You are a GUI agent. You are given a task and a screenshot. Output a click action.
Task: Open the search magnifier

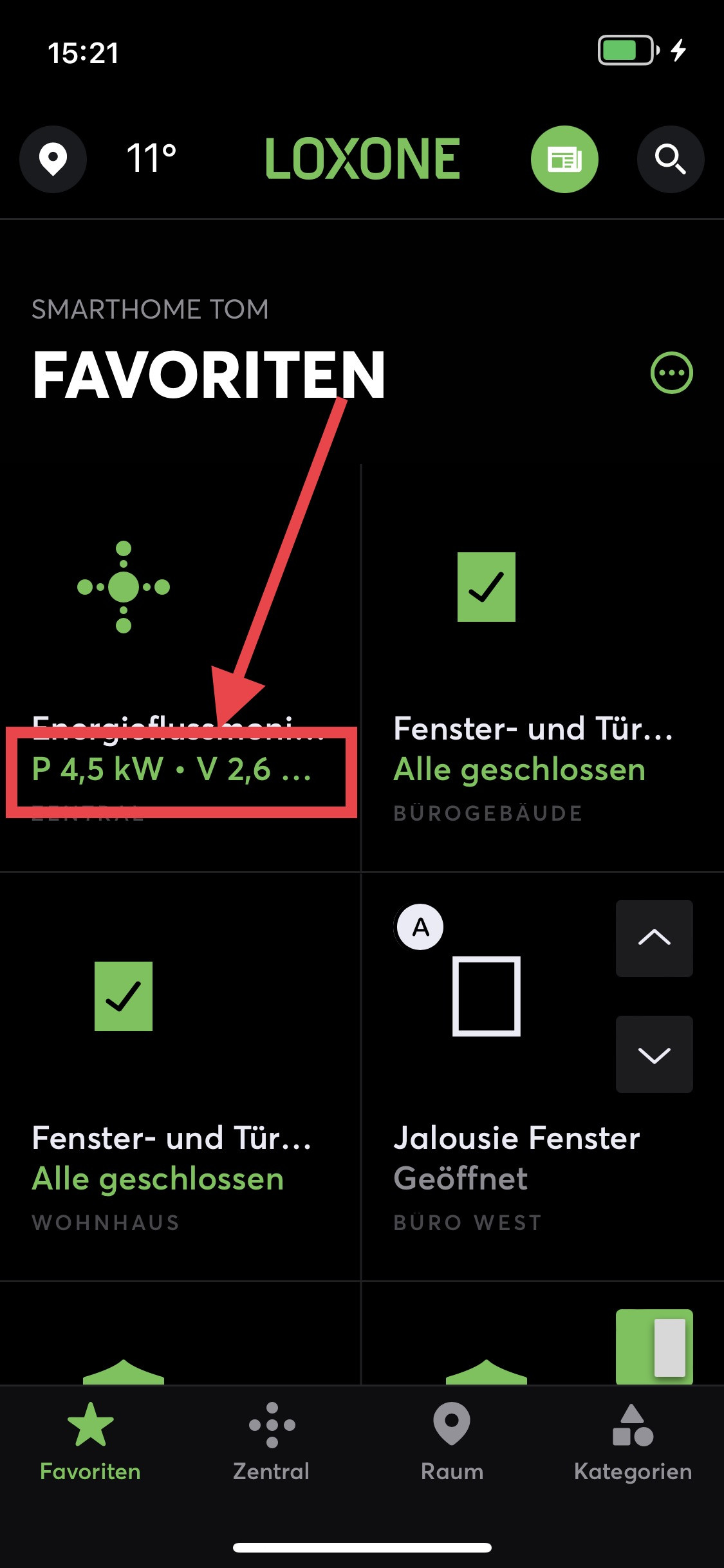670,159
